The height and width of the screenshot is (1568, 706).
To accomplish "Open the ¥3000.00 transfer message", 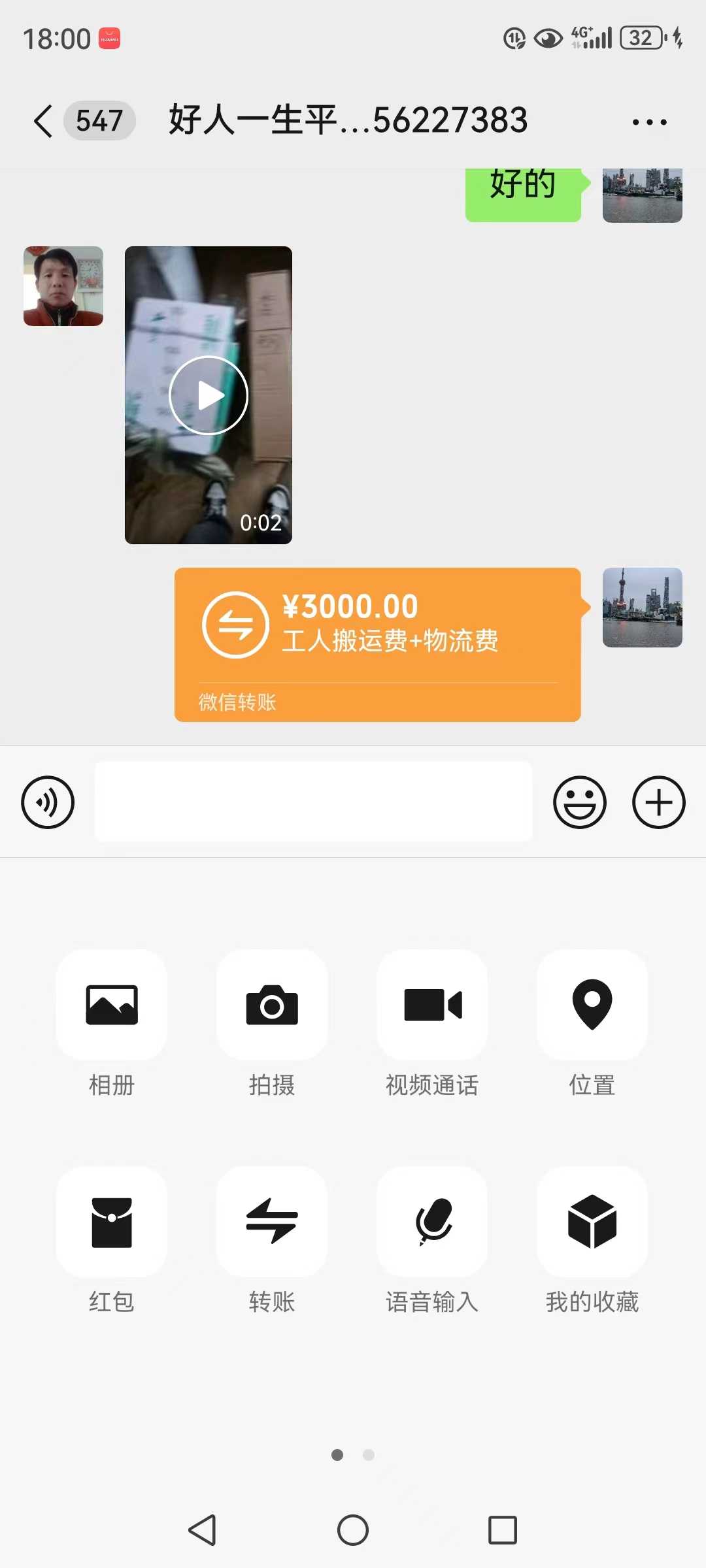I will tap(377, 644).
